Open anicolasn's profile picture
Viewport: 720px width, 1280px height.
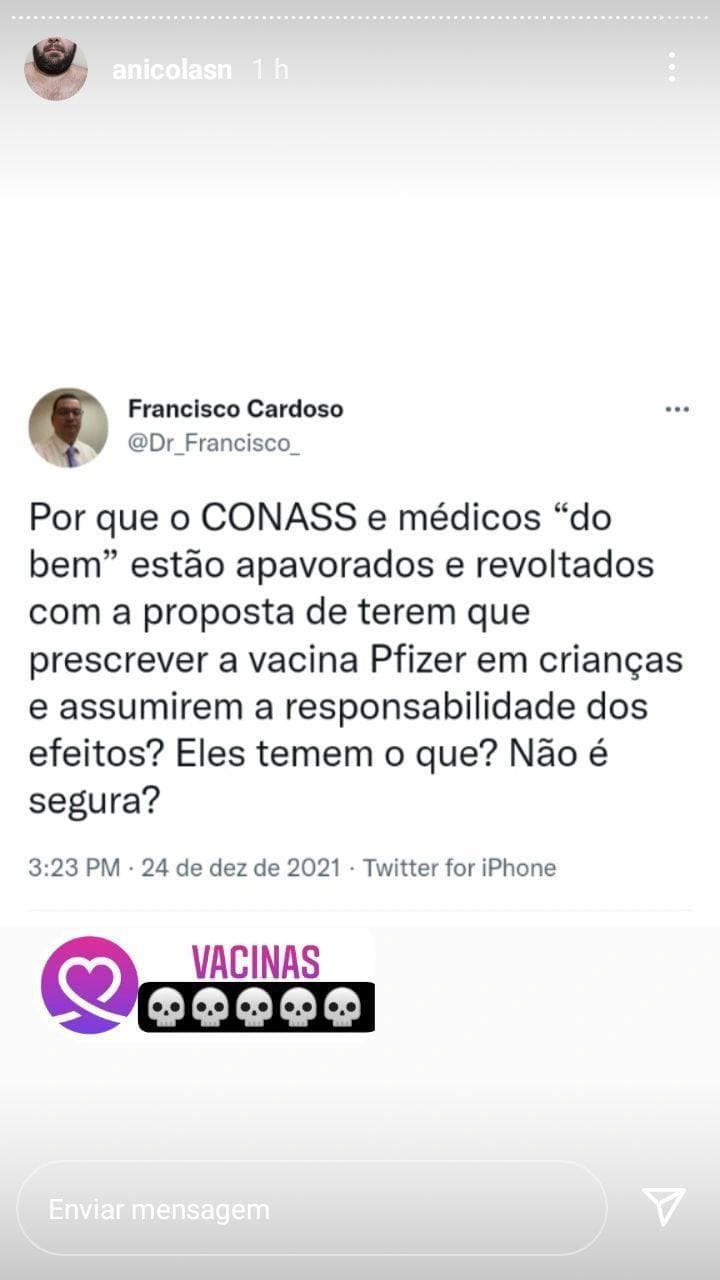coord(56,69)
